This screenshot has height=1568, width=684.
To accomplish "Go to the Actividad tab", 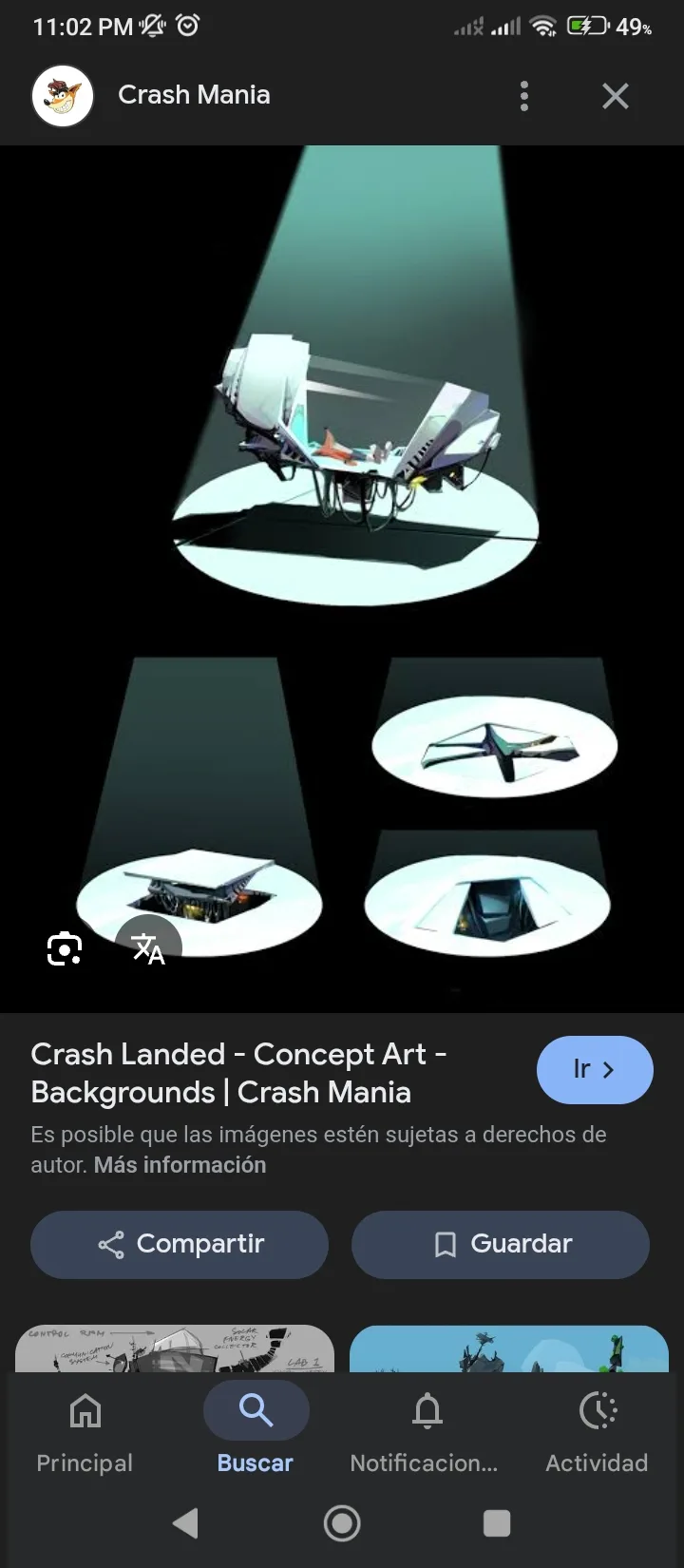I will 597,1431.
